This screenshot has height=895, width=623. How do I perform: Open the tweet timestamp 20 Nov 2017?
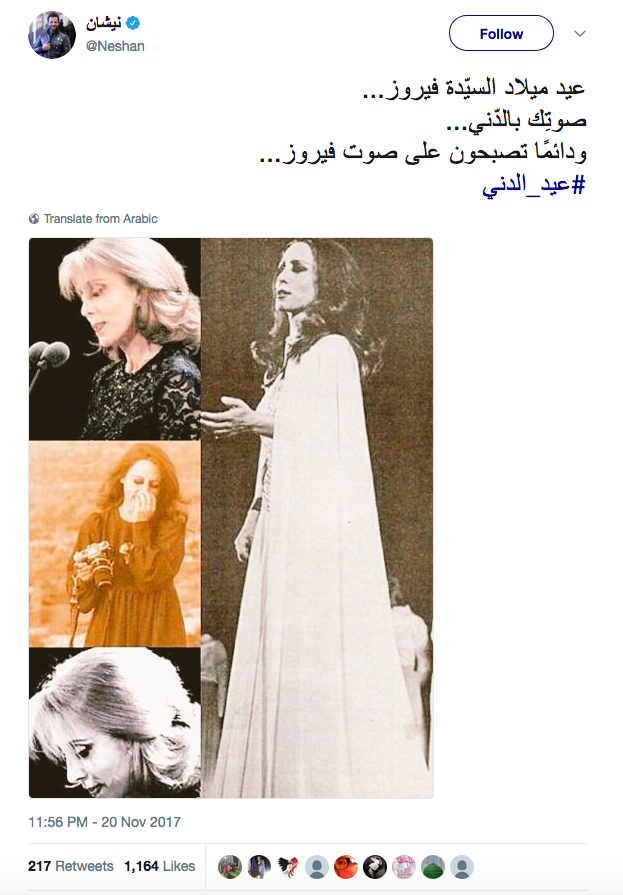(104, 823)
